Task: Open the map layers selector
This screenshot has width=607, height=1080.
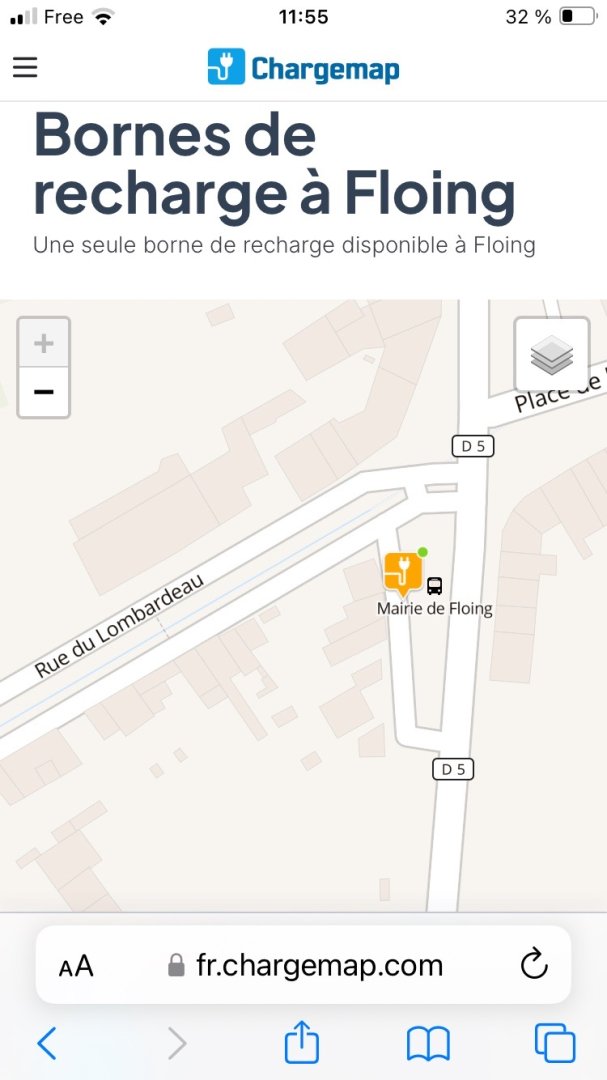Action: click(551, 354)
